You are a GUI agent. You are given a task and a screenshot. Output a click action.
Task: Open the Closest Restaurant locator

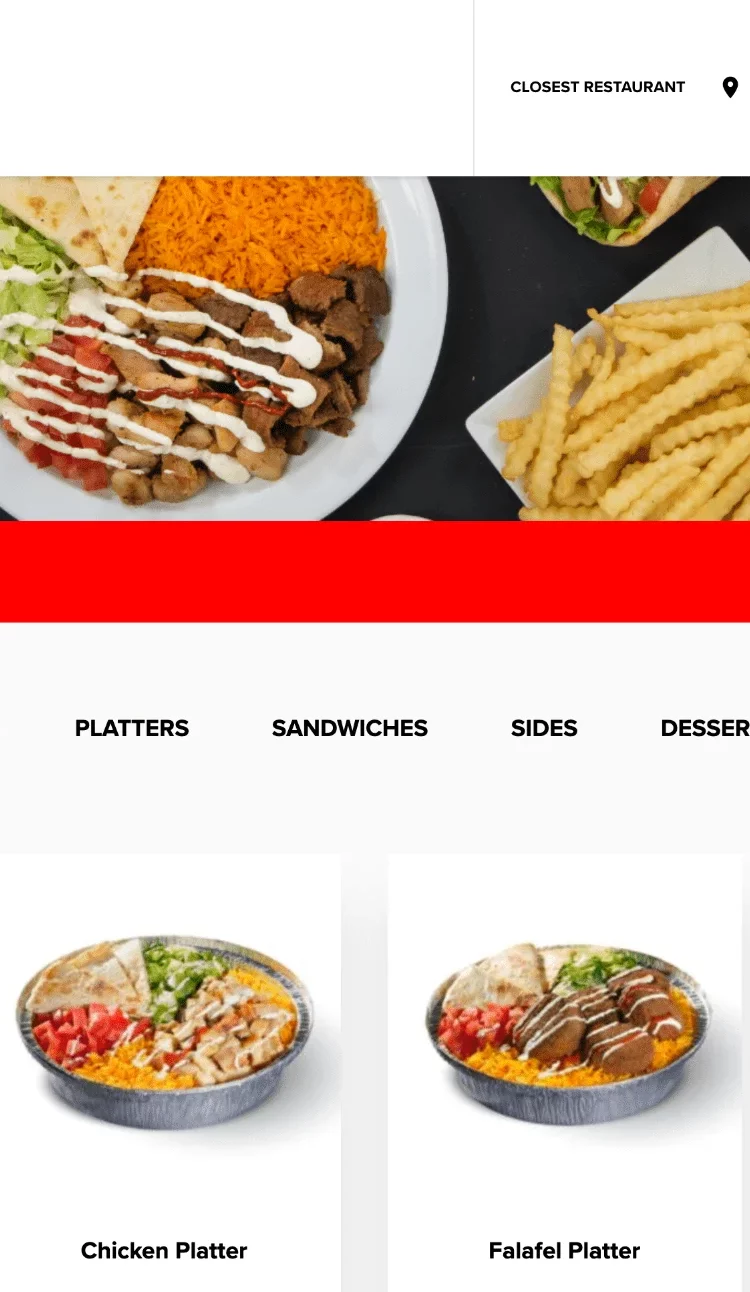point(612,87)
